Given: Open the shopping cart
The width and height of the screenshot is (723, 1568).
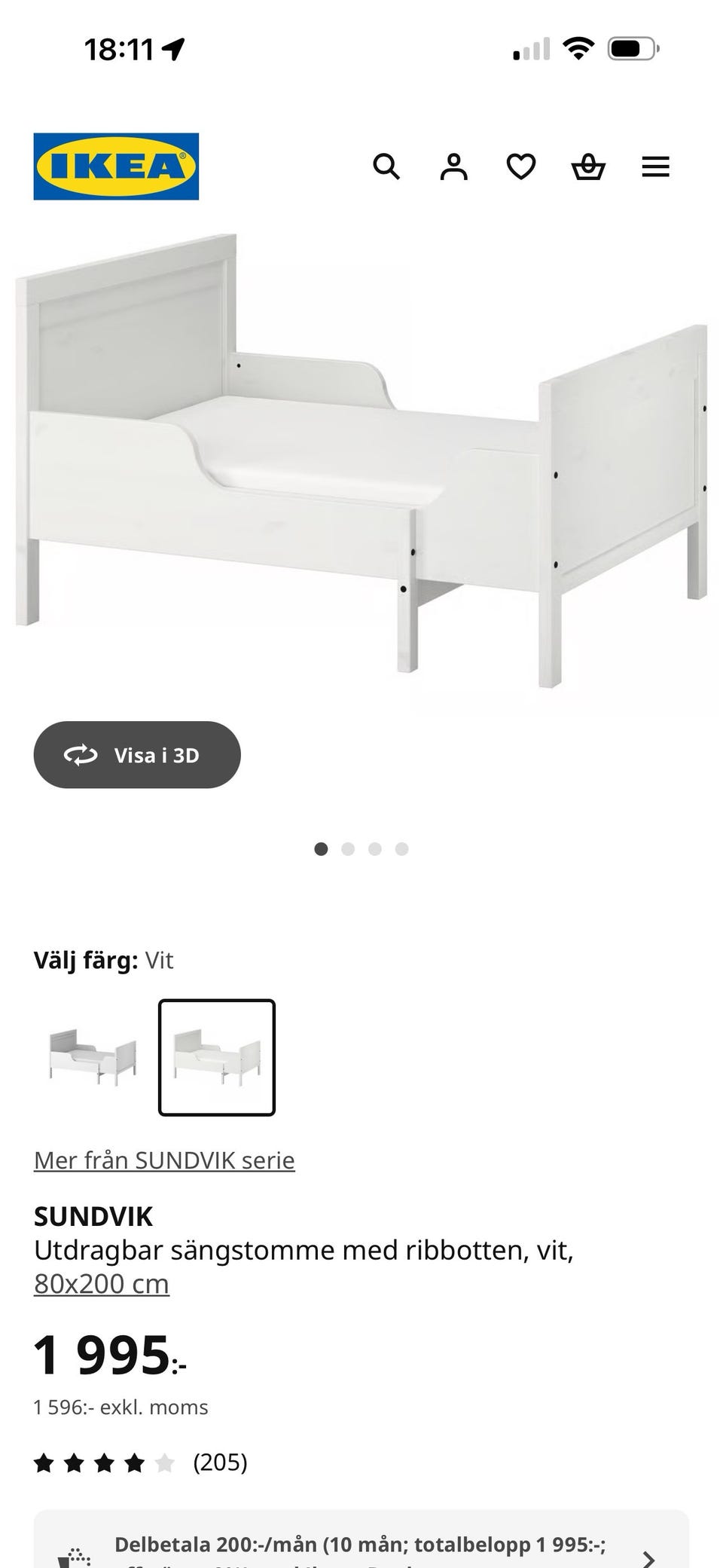Looking at the screenshot, I should [589, 167].
